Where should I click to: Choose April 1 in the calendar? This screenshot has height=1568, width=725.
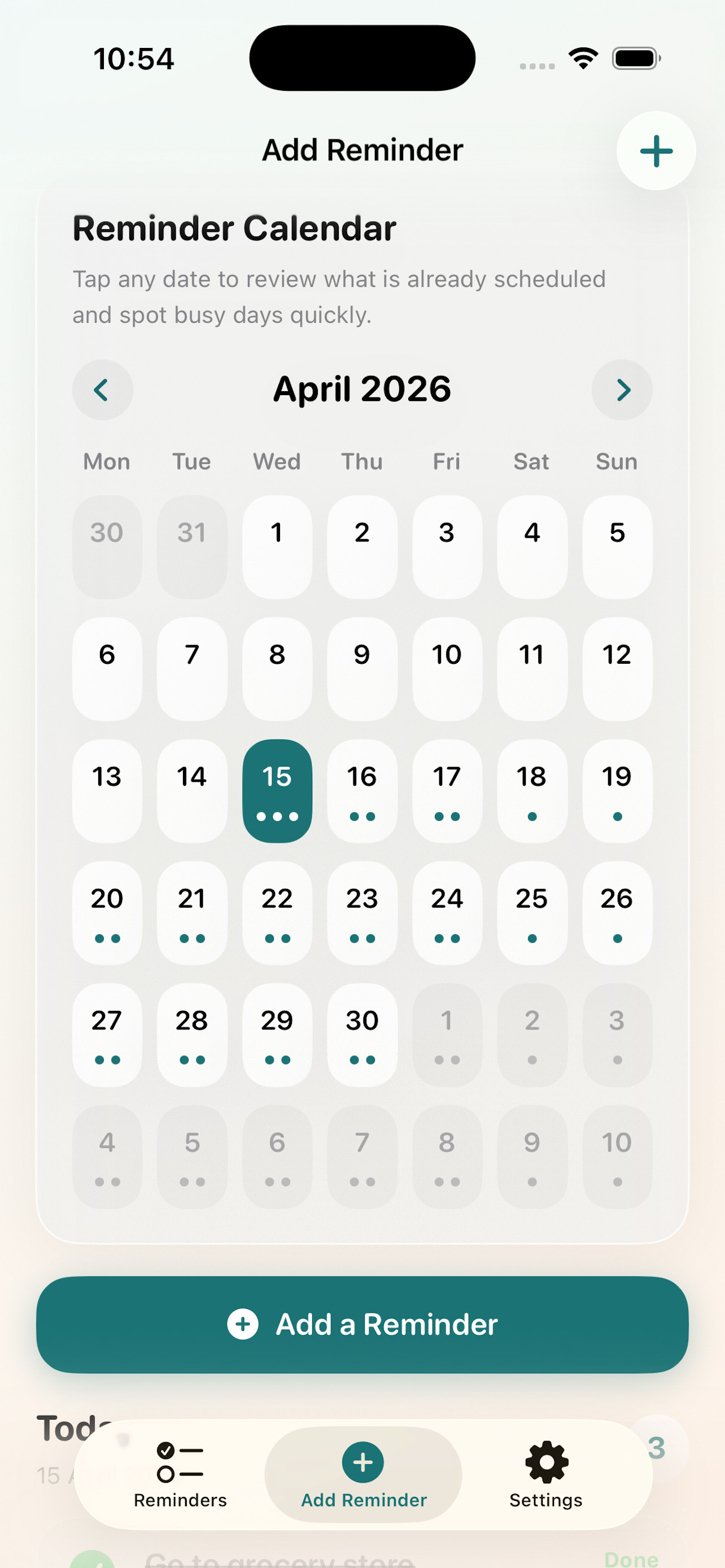coord(277,546)
